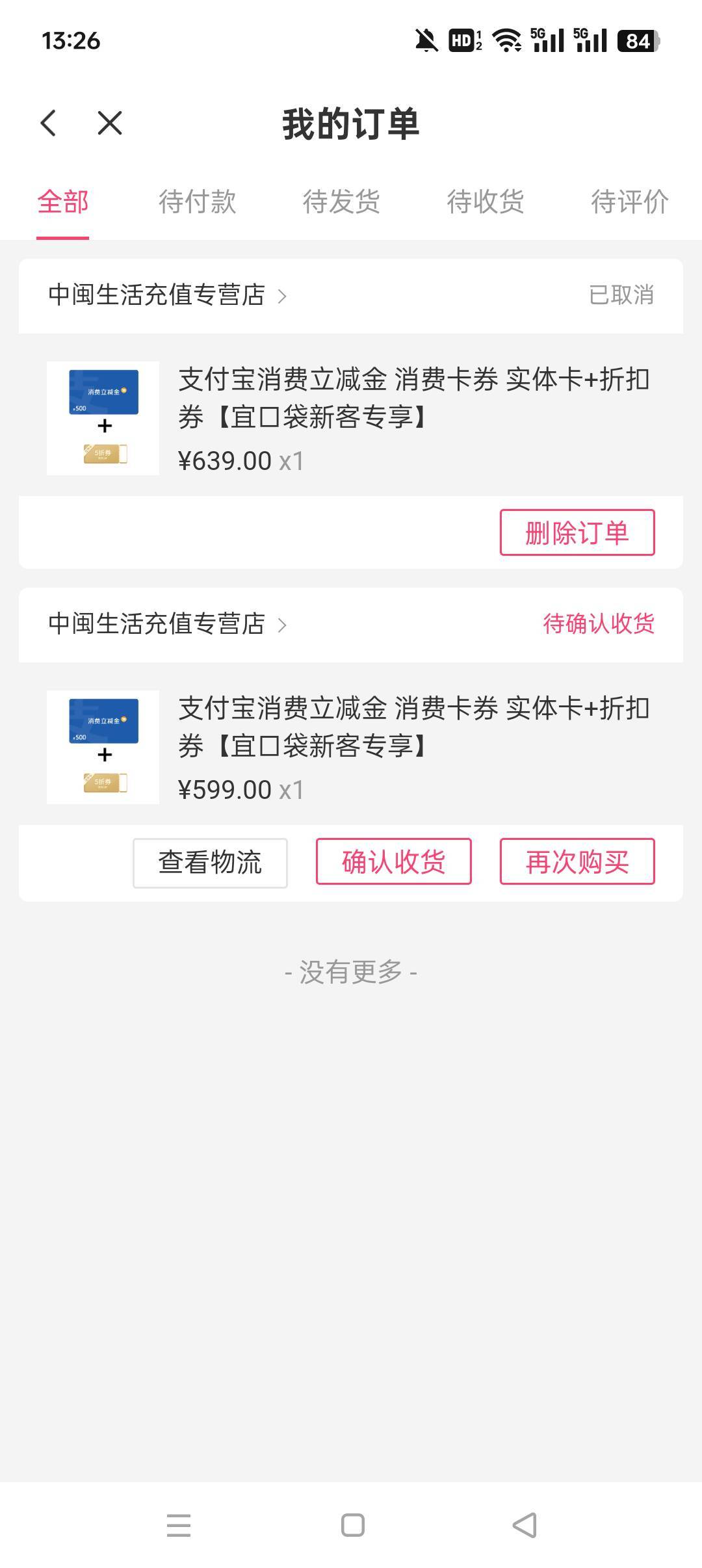Image resolution: width=702 pixels, height=1568 pixels.
Task: Switch to the 待发货 tab
Action: (x=341, y=202)
